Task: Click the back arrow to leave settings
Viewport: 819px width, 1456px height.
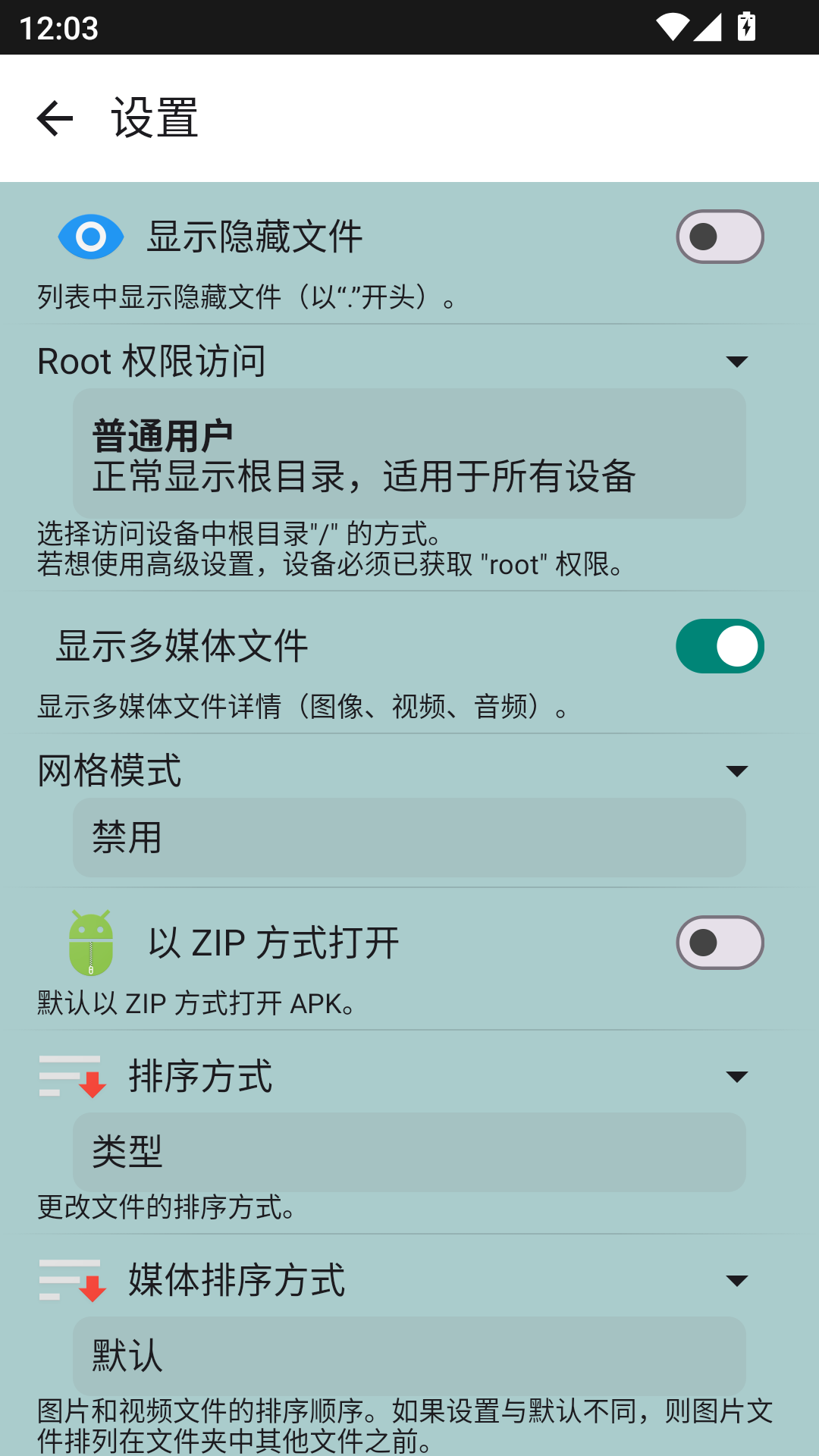Action: click(53, 118)
